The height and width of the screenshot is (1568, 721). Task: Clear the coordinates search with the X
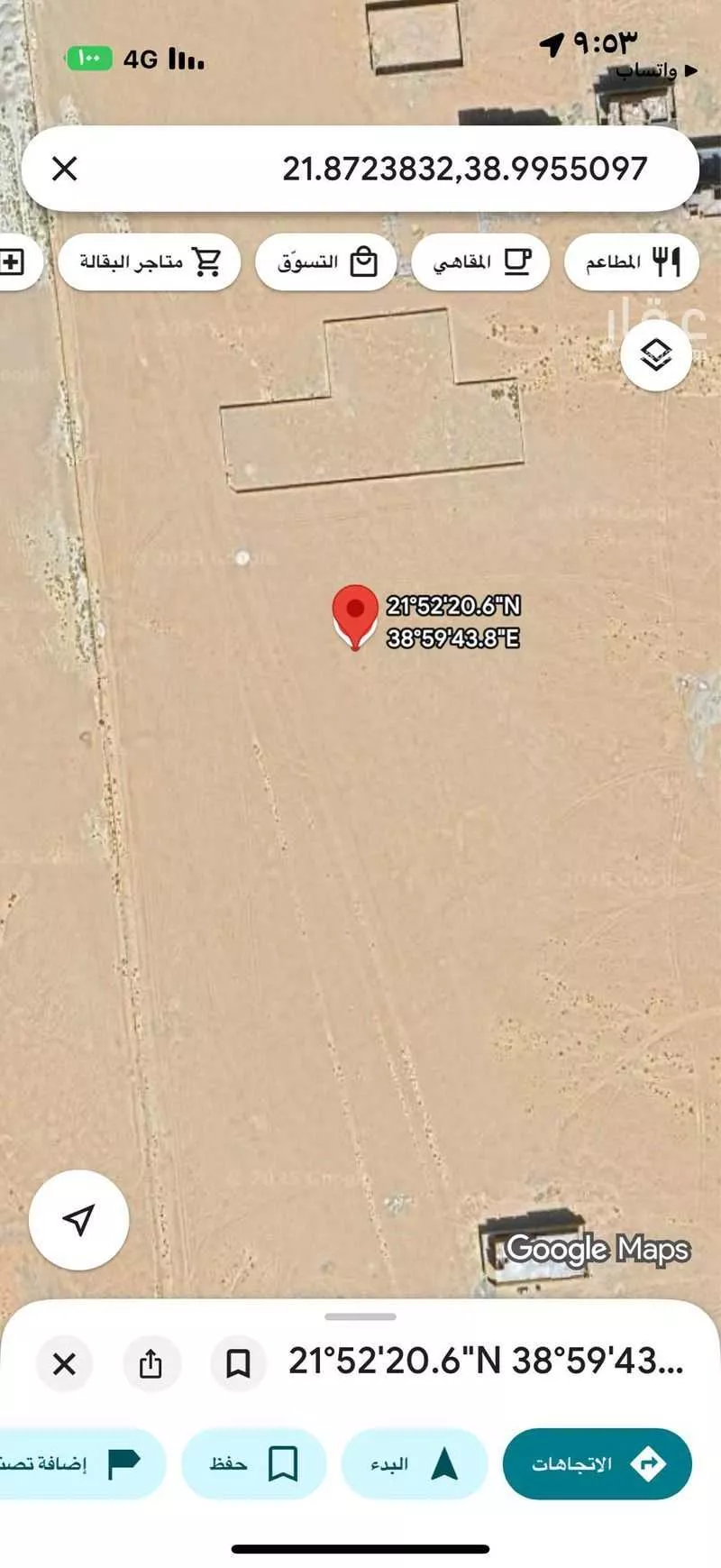(65, 169)
